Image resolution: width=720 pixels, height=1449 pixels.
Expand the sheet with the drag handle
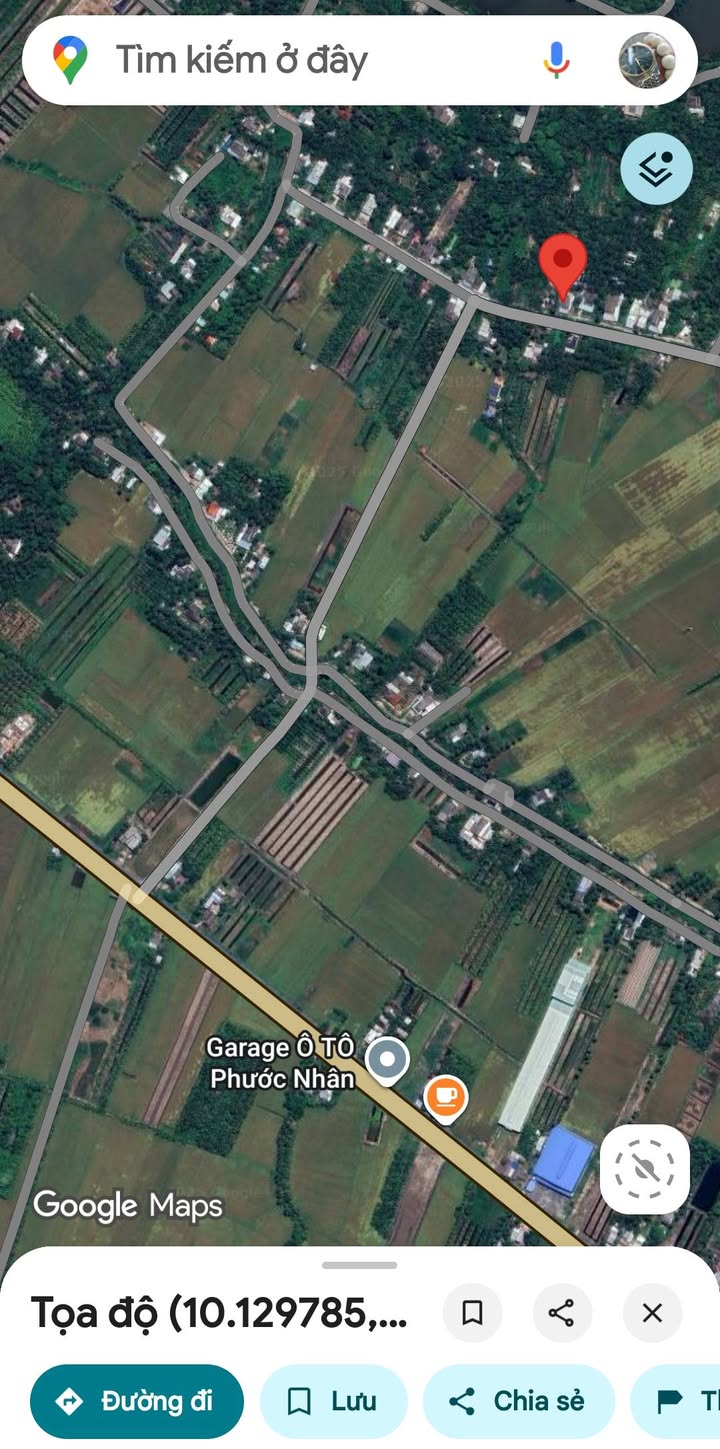click(360, 1265)
